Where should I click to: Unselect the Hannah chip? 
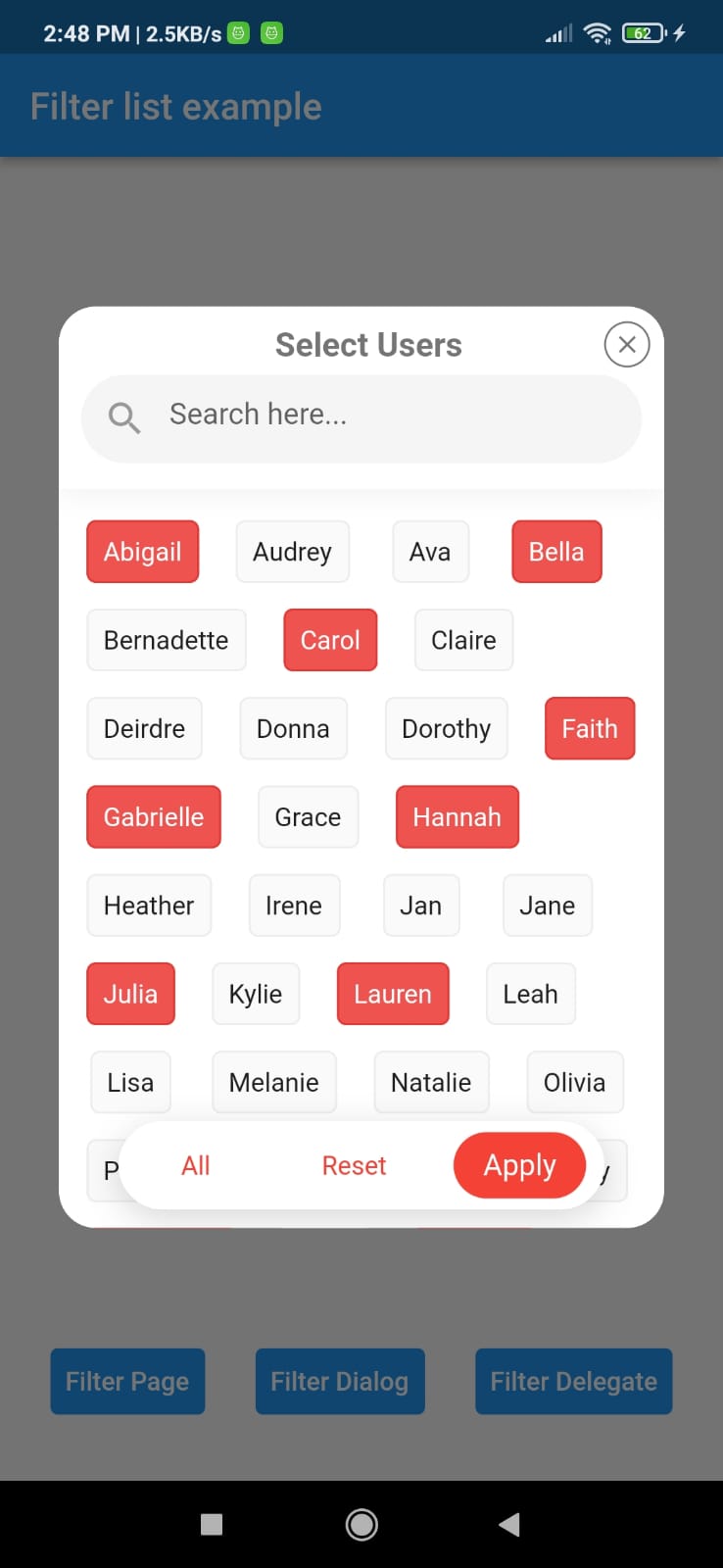point(457,816)
